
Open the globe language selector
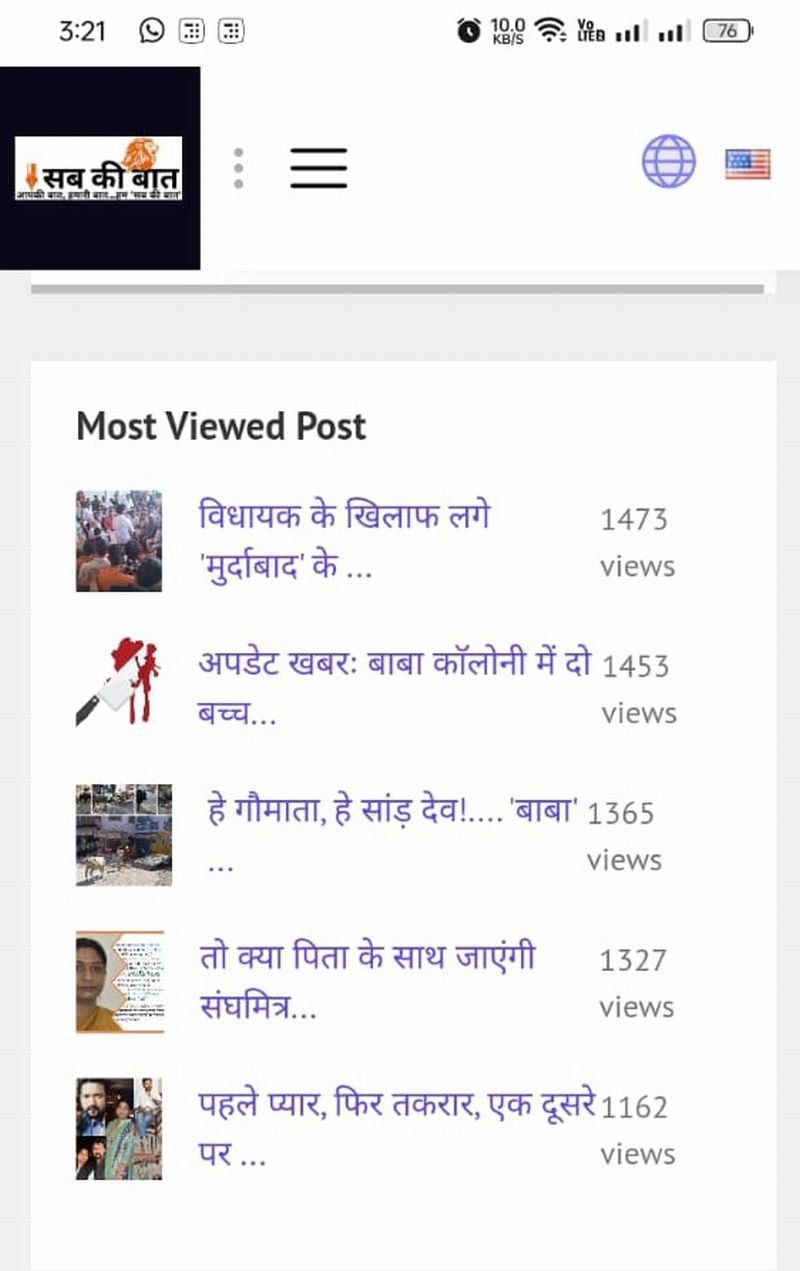point(668,162)
